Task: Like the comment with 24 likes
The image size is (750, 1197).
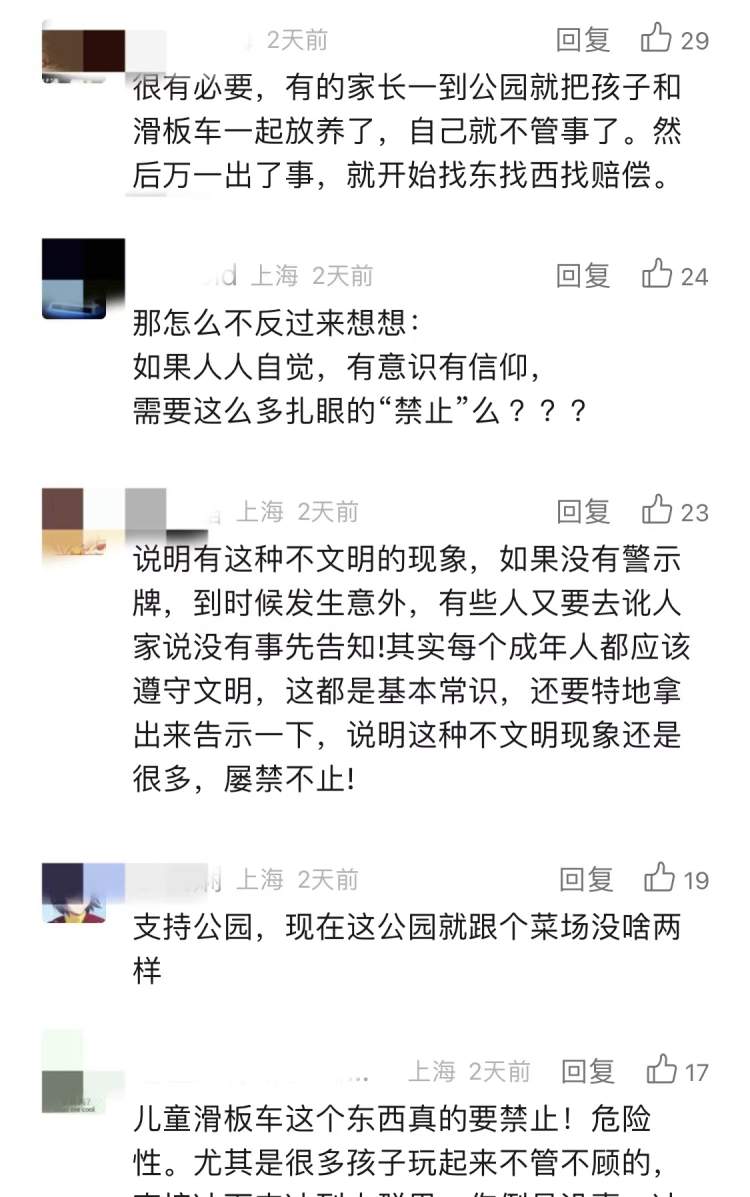Action: (x=657, y=274)
